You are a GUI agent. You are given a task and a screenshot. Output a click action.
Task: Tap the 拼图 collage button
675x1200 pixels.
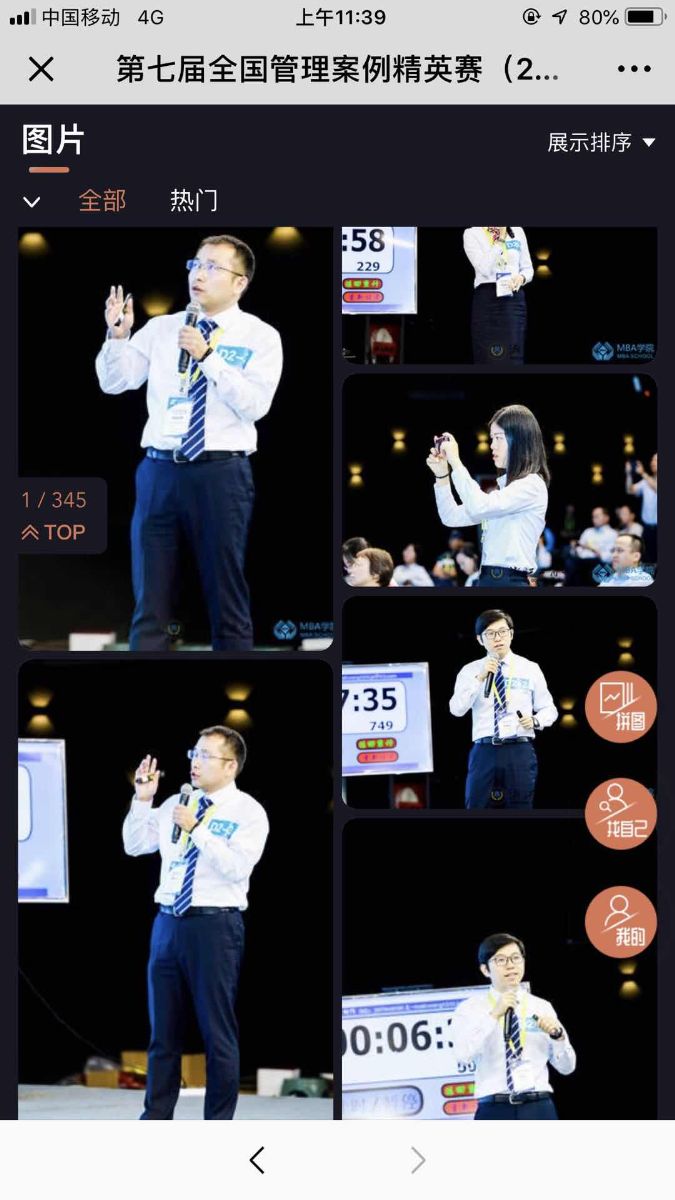click(x=620, y=707)
